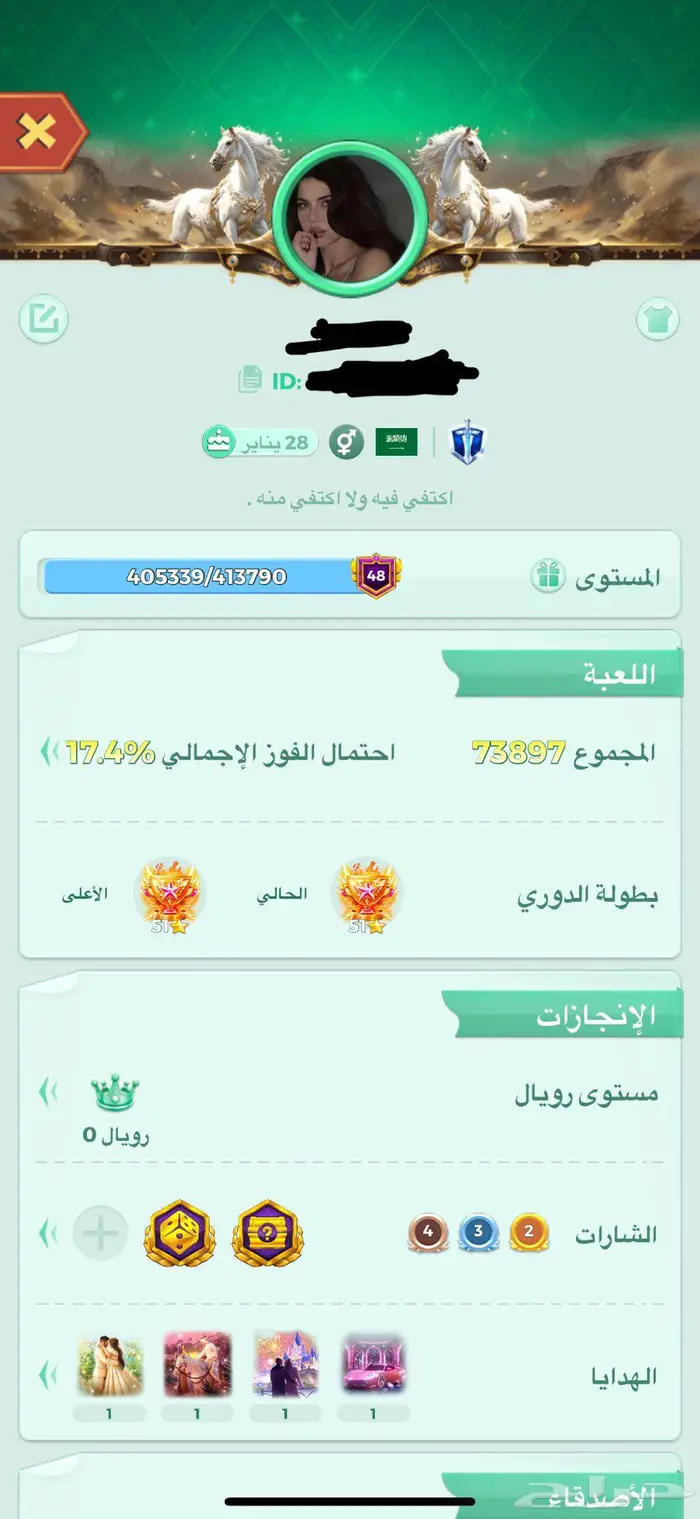Viewport: 700px width, 1519px height.
Task: Add a badge with the plus button
Action: click(100, 1233)
